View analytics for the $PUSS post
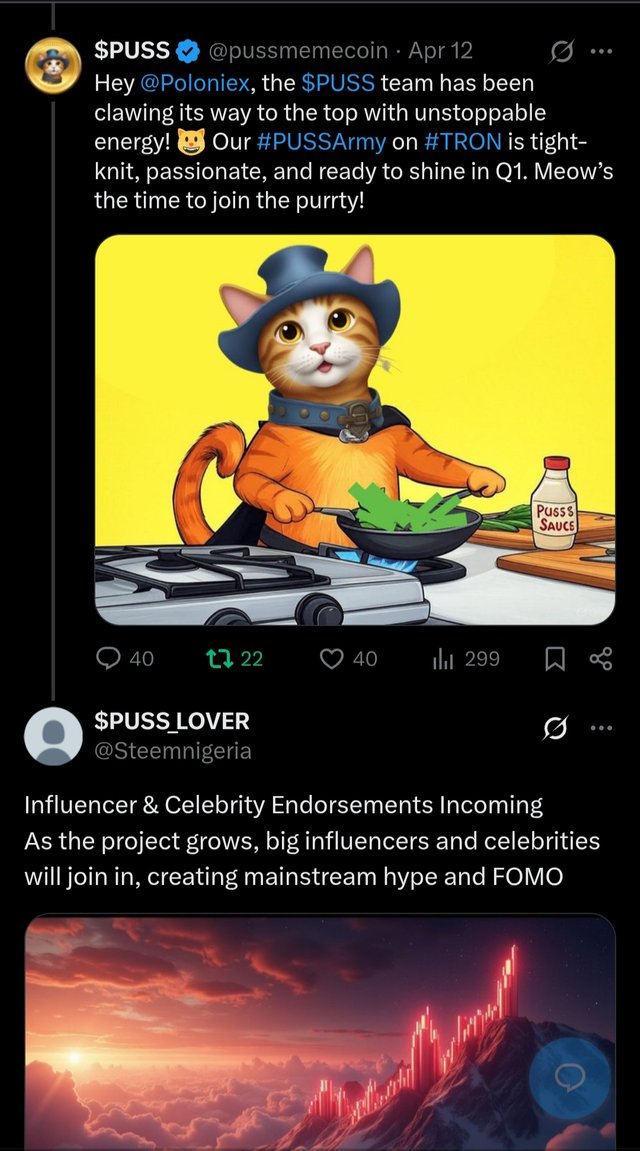 tap(443, 658)
